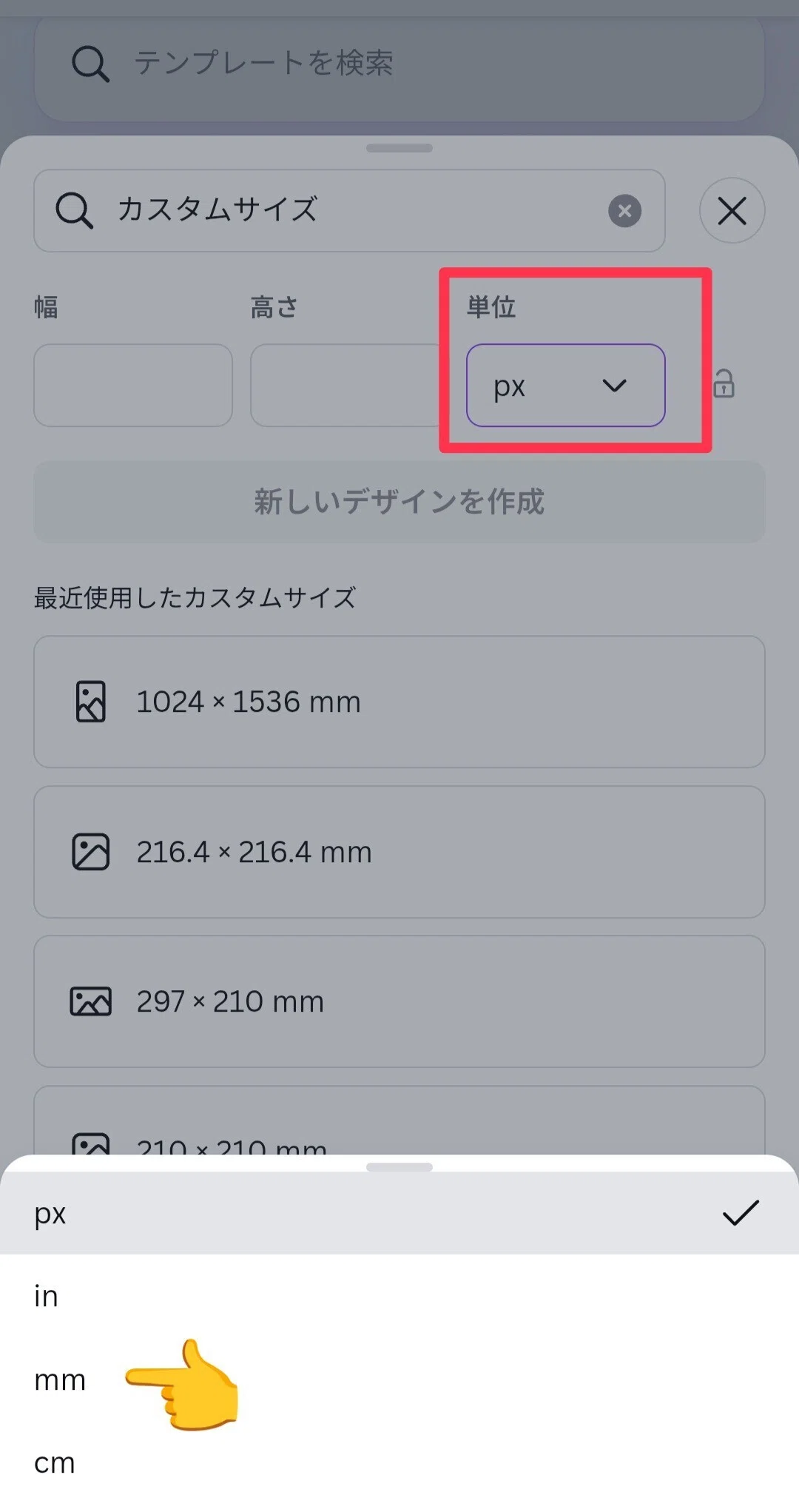Screen dimensions: 799x1512
Task: Select the px option with checkmark
Action: click(399, 1213)
